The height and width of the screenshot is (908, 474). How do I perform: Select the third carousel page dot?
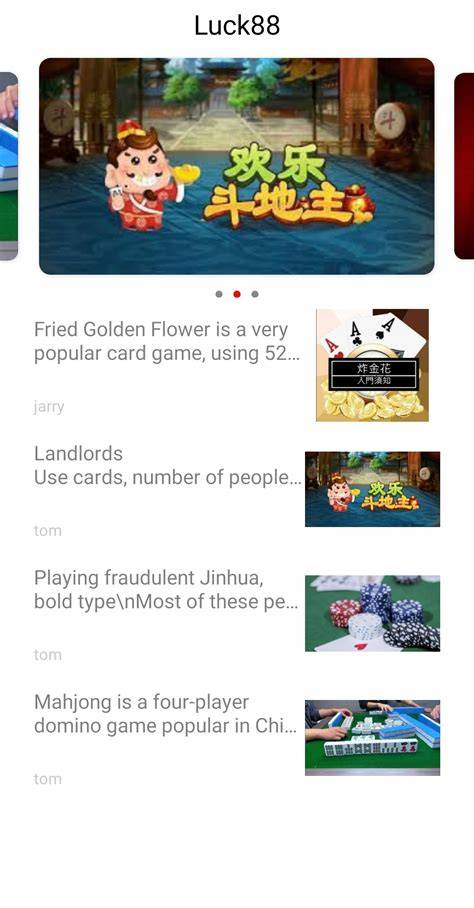click(255, 294)
